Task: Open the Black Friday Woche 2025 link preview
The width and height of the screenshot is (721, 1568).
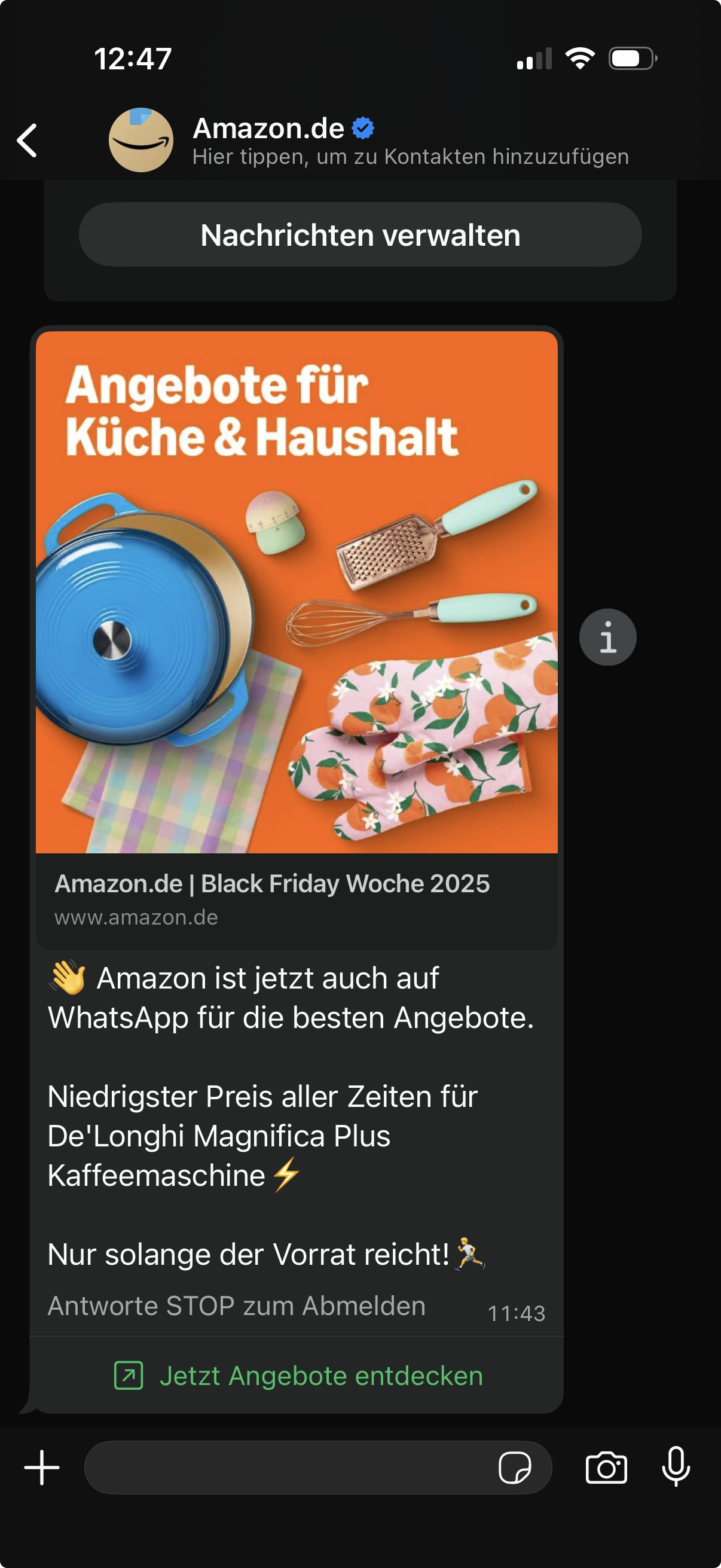Action: pyautogui.click(x=297, y=898)
